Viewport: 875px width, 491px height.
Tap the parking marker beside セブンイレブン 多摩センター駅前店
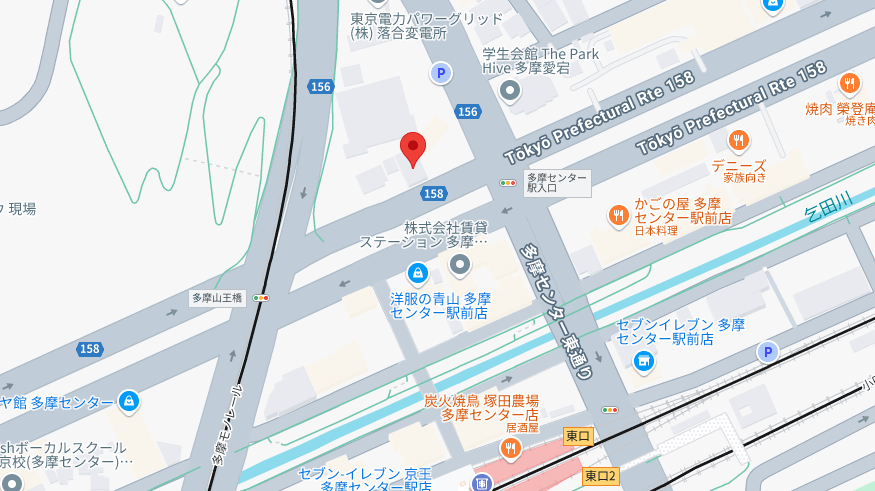[x=767, y=352]
